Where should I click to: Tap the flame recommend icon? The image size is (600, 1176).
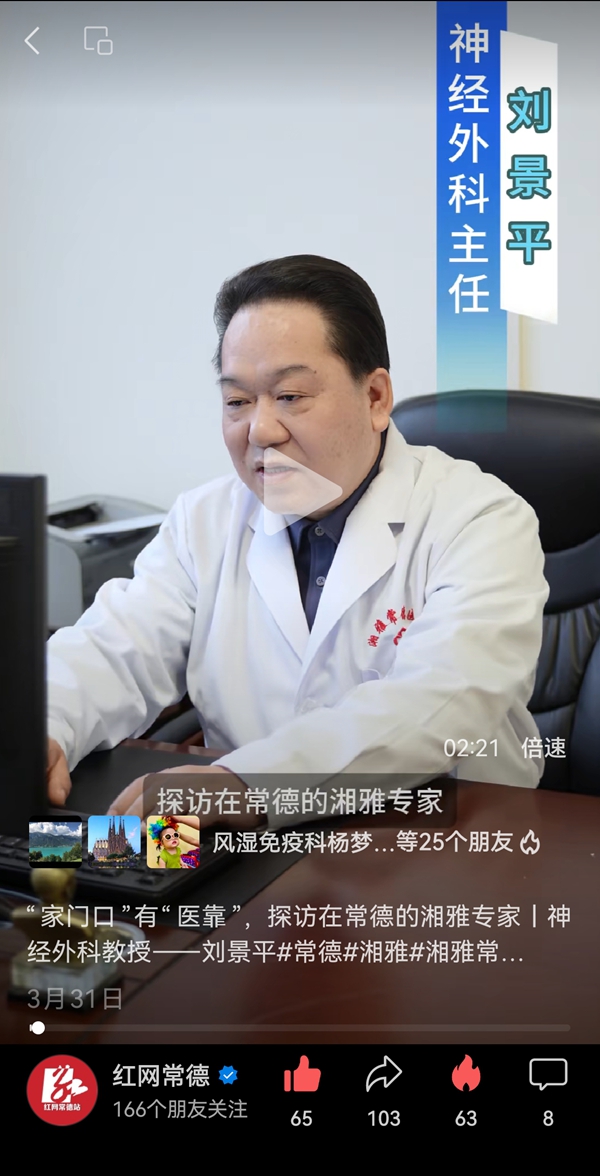pos(465,1077)
